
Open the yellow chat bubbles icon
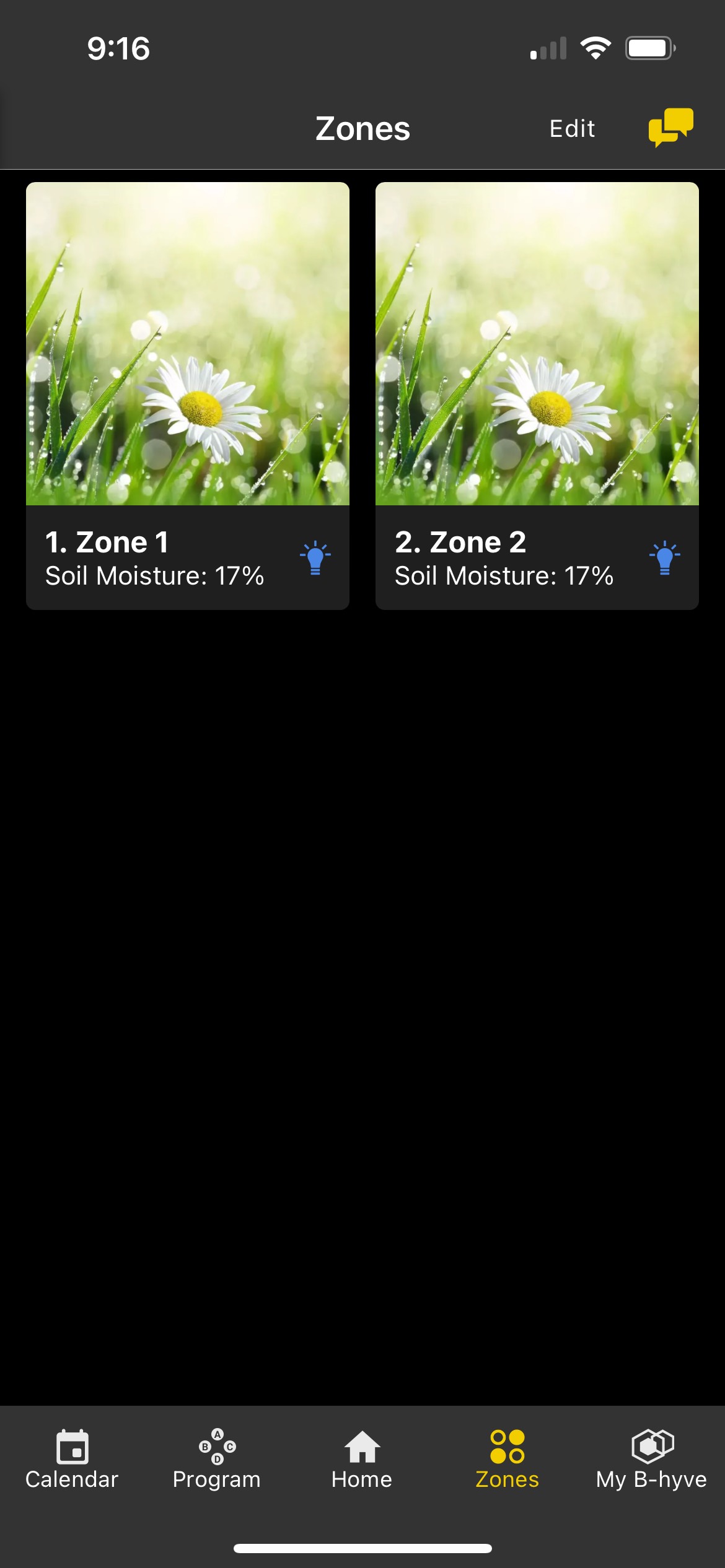670,128
